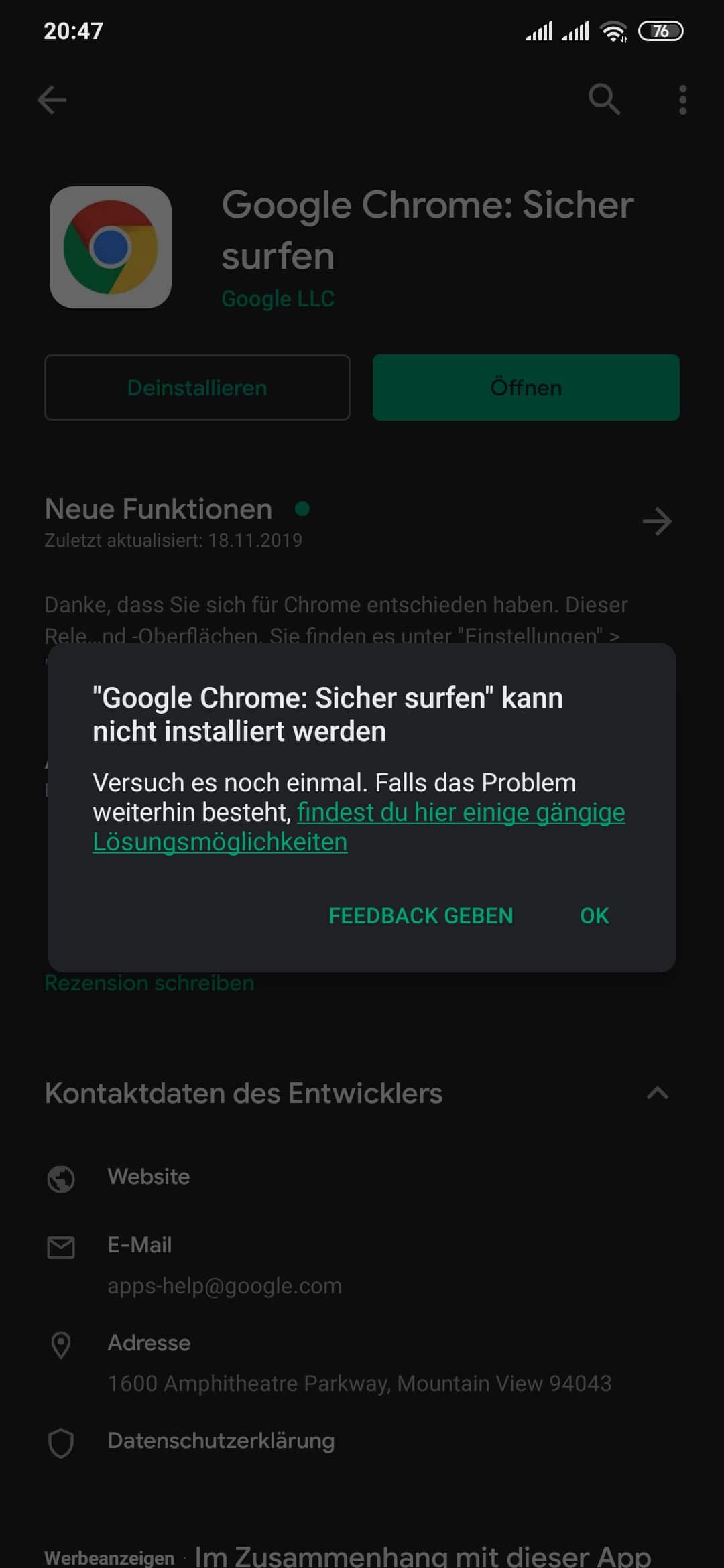Open the Adresse row

click(362, 1362)
